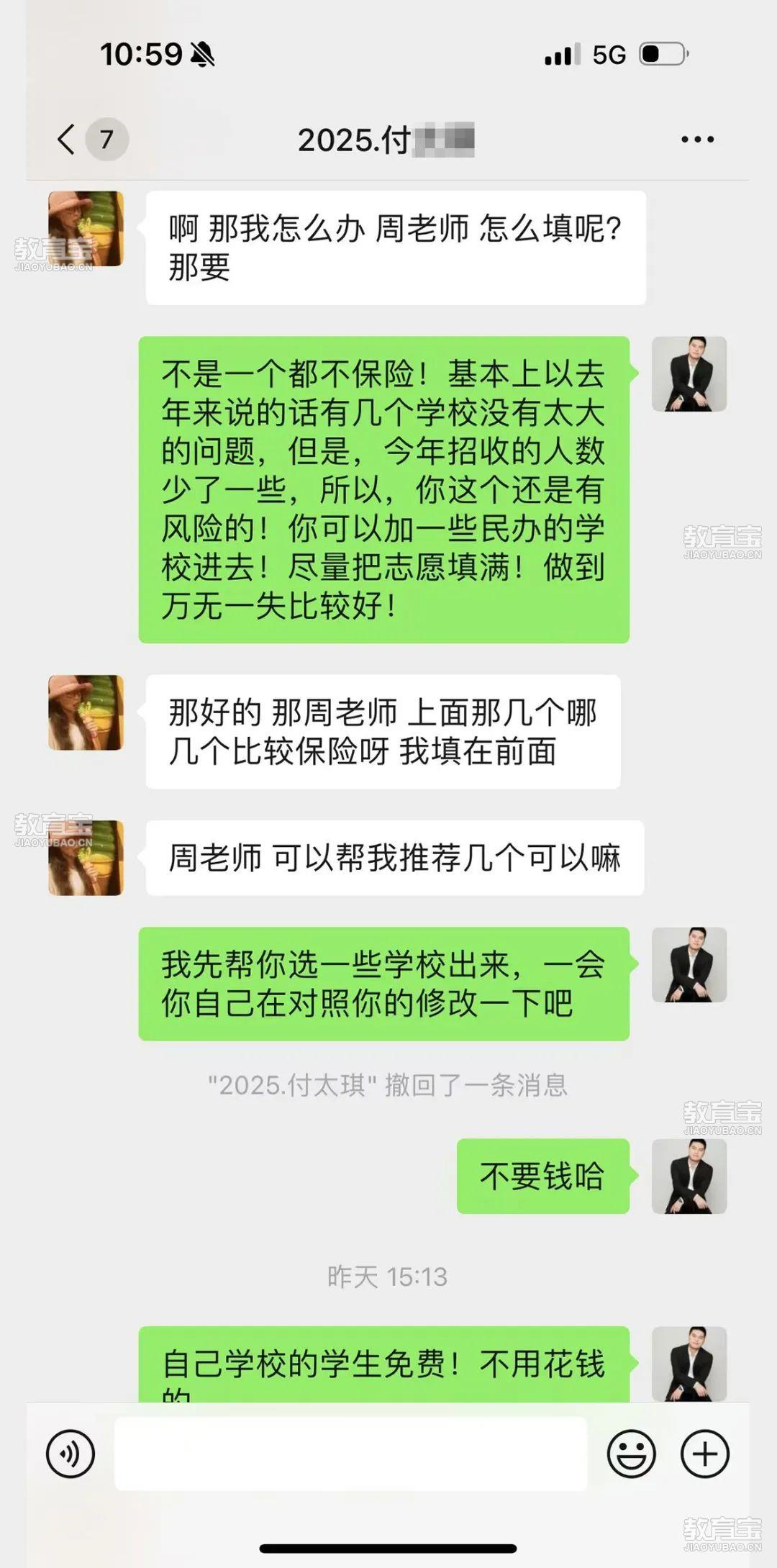This screenshot has width=777, height=1568.
Task: Open sender's avatar beside 不要钱哈 message
Action: [689, 1177]
